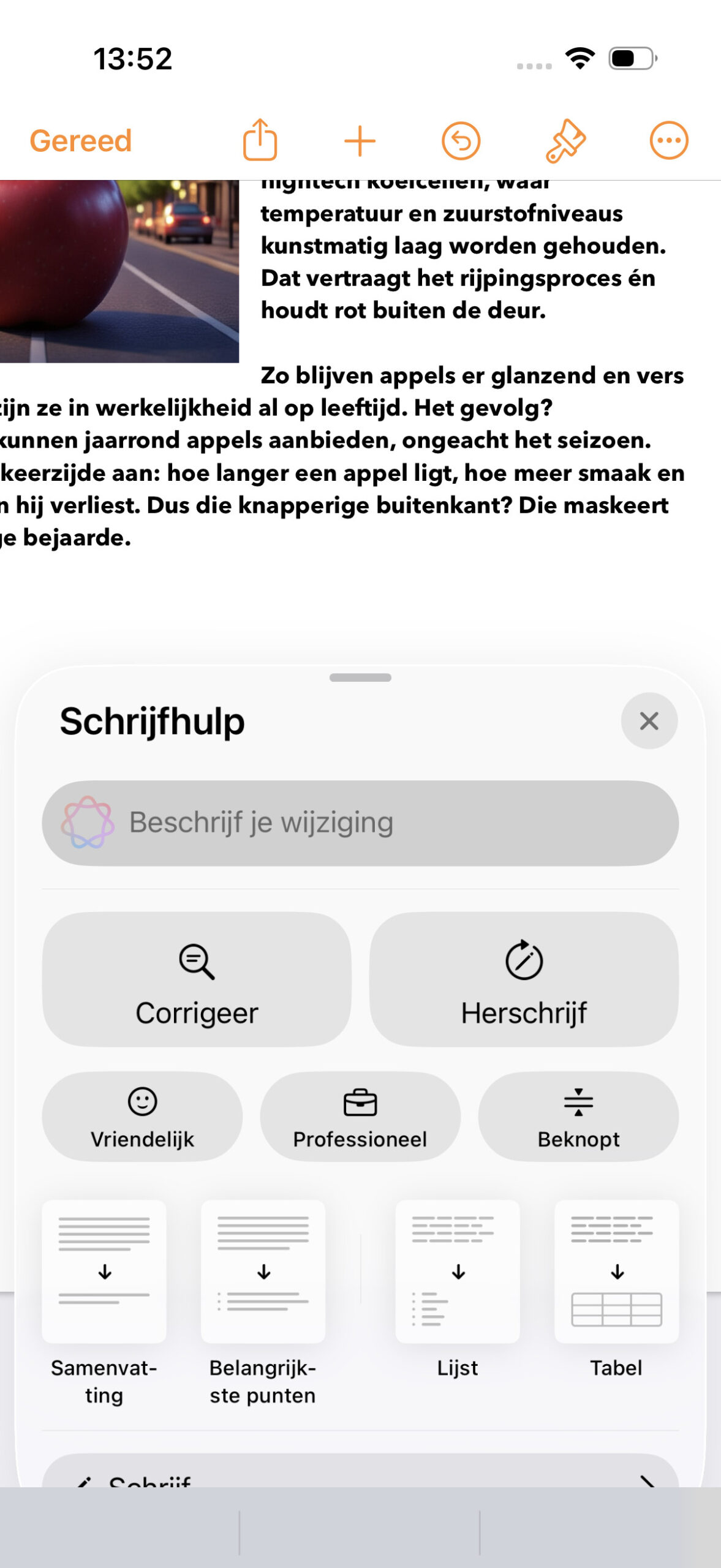Undo the last change
This screenshot has width=721, height=1568.
point(461,141)
